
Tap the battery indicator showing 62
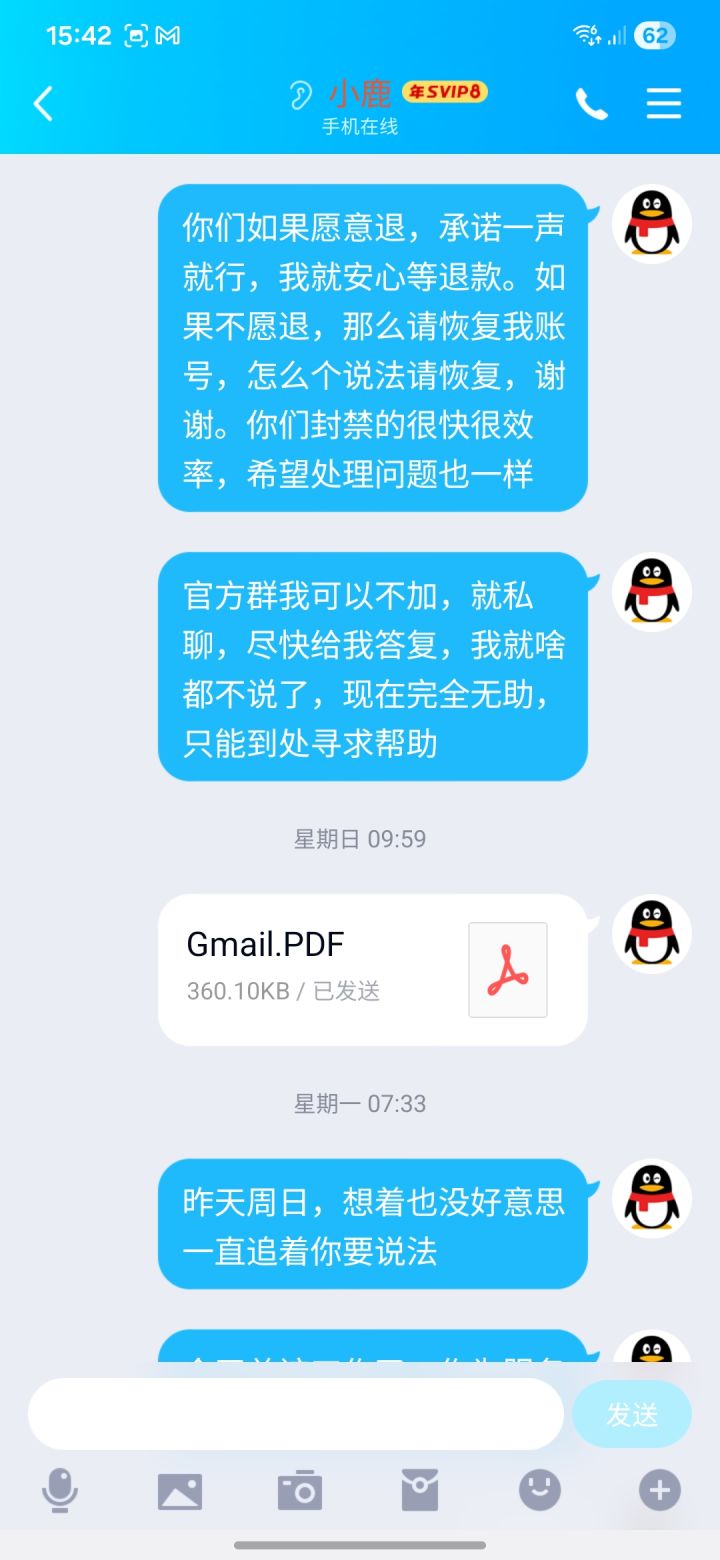[x=655, y=34]
